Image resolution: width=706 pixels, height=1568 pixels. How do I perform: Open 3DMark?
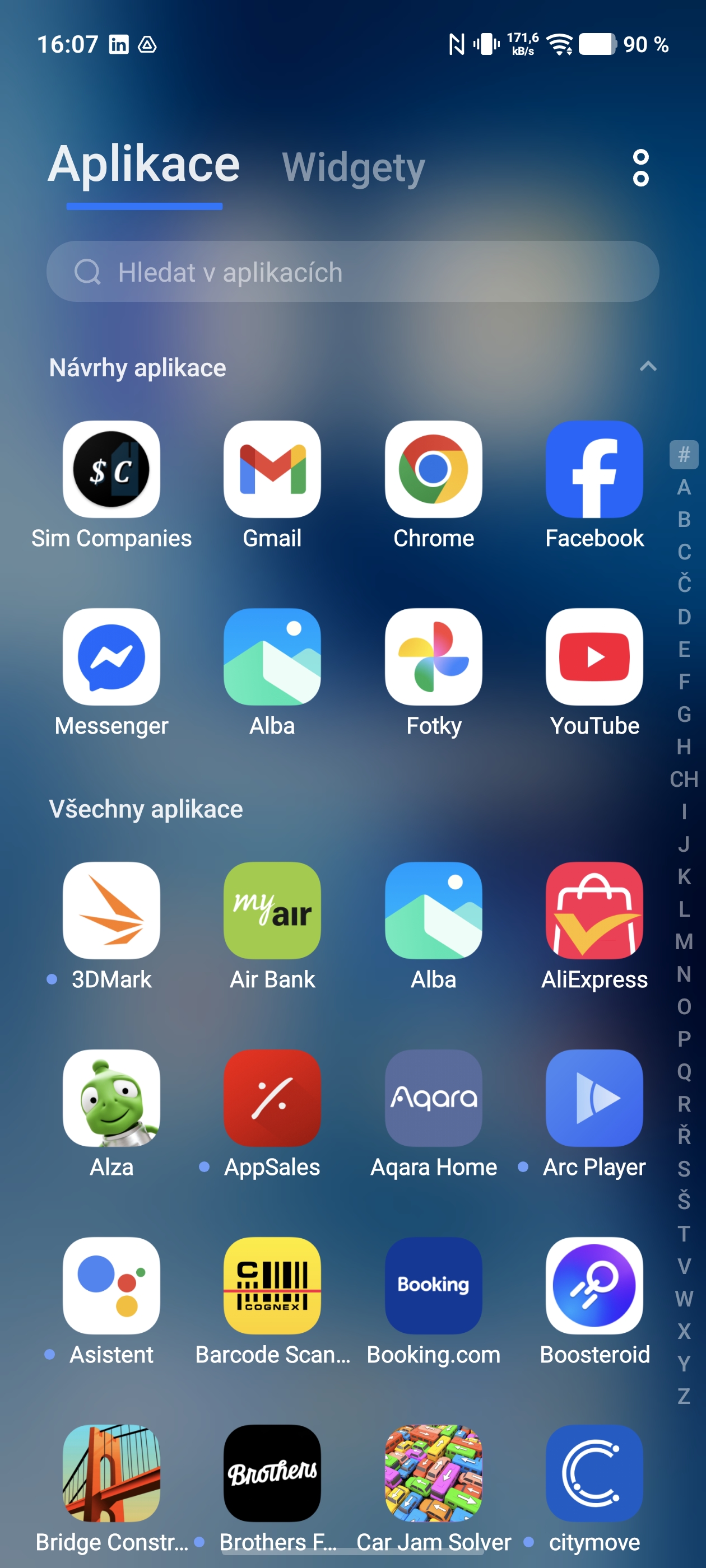click(112, 910)
